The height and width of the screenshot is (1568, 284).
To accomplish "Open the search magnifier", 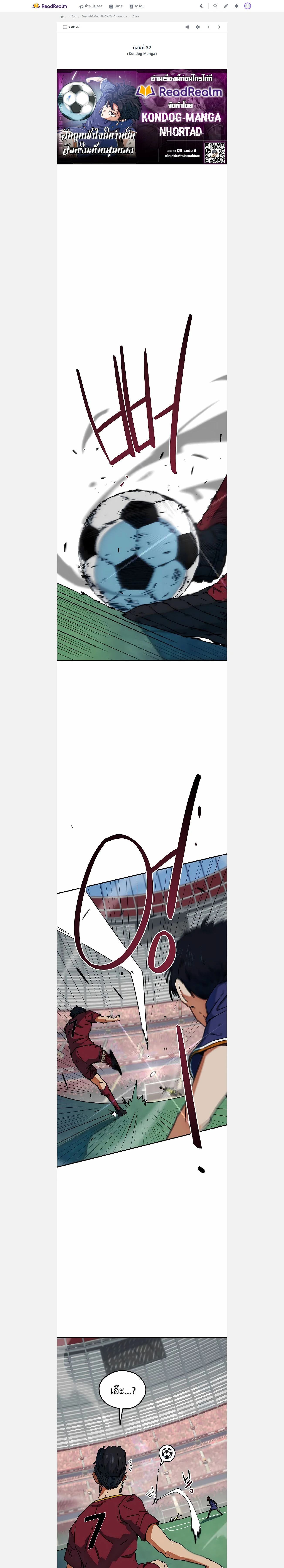I will click(215, 6).
